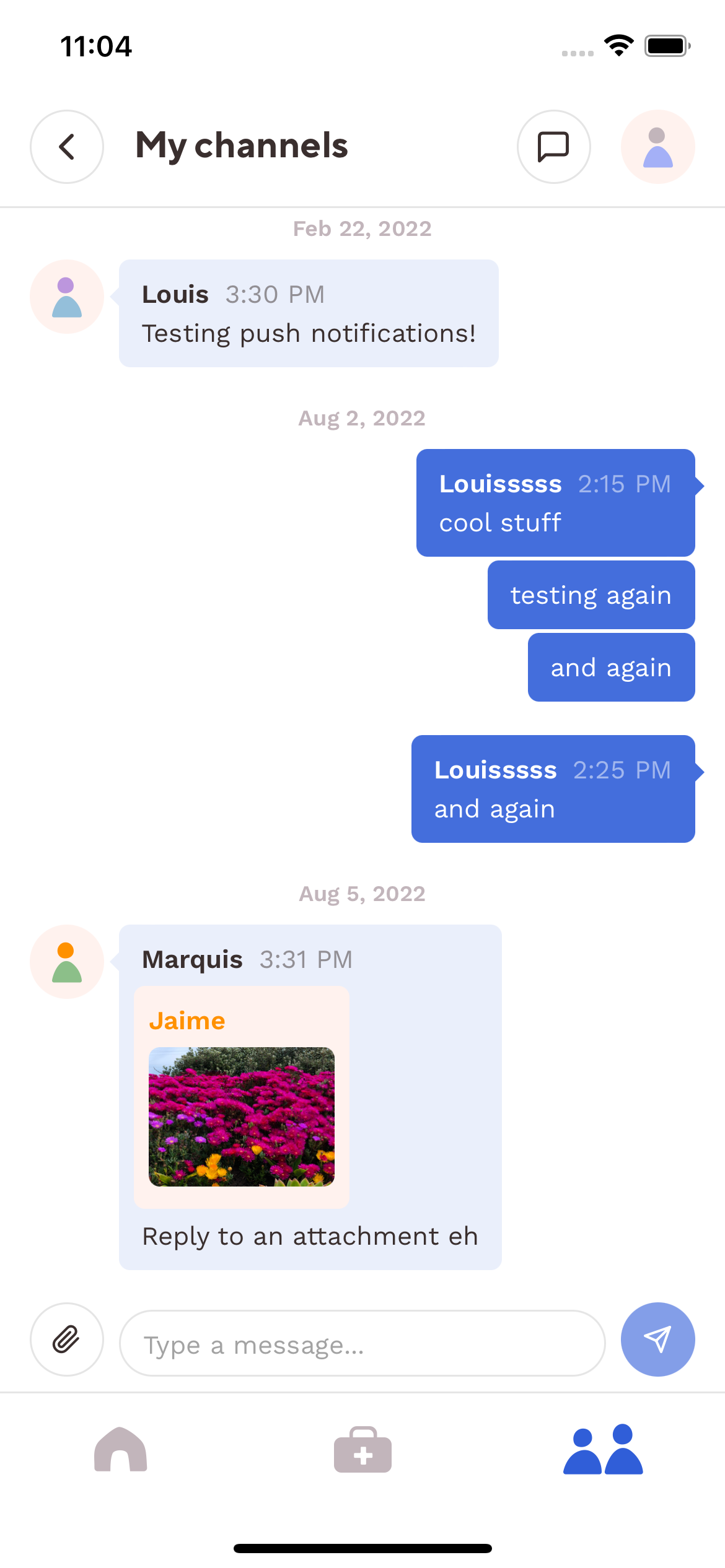
Task: Attach a file with the paperclip
Action: (x=67, y=1339)
